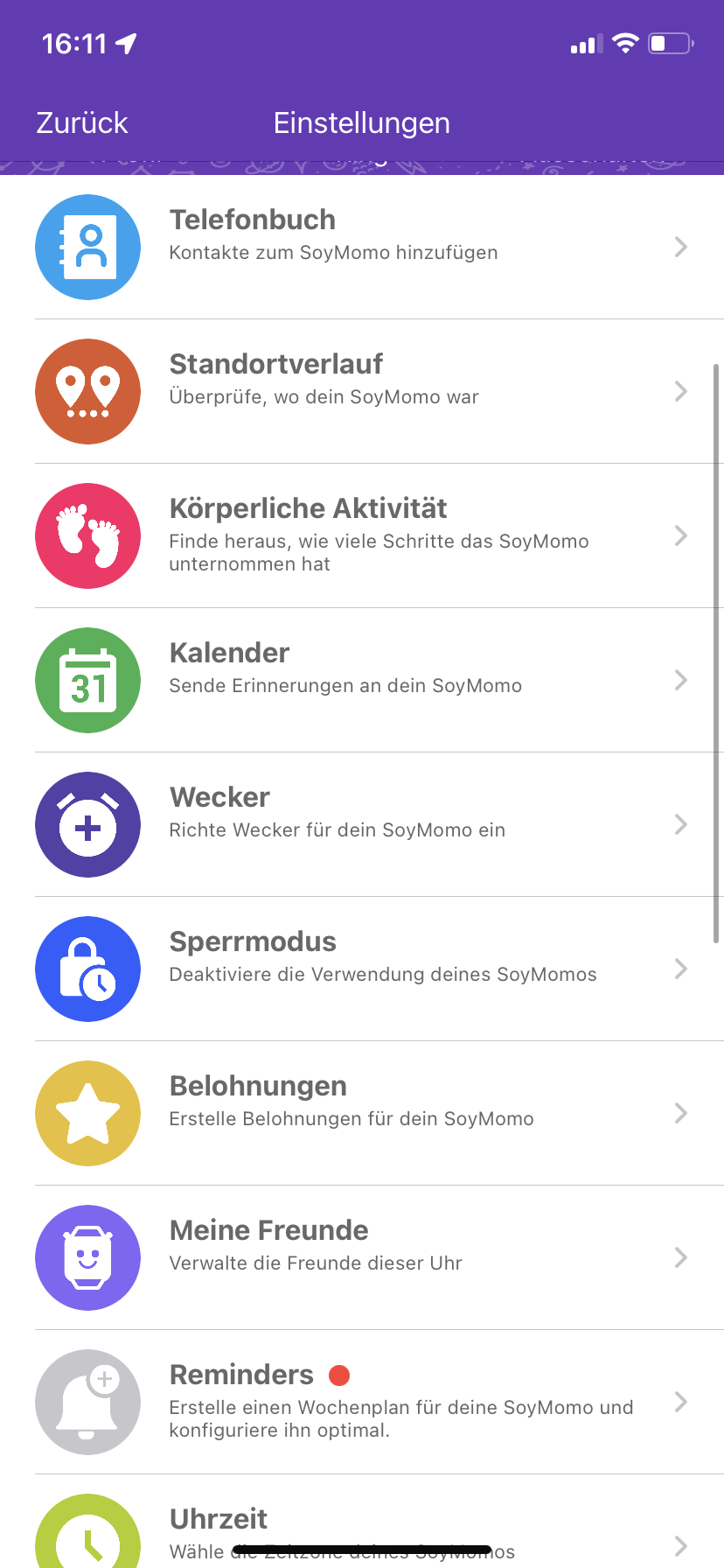
Task: Open the Belohnungen star icon
Action: (x=87, y=1113)
